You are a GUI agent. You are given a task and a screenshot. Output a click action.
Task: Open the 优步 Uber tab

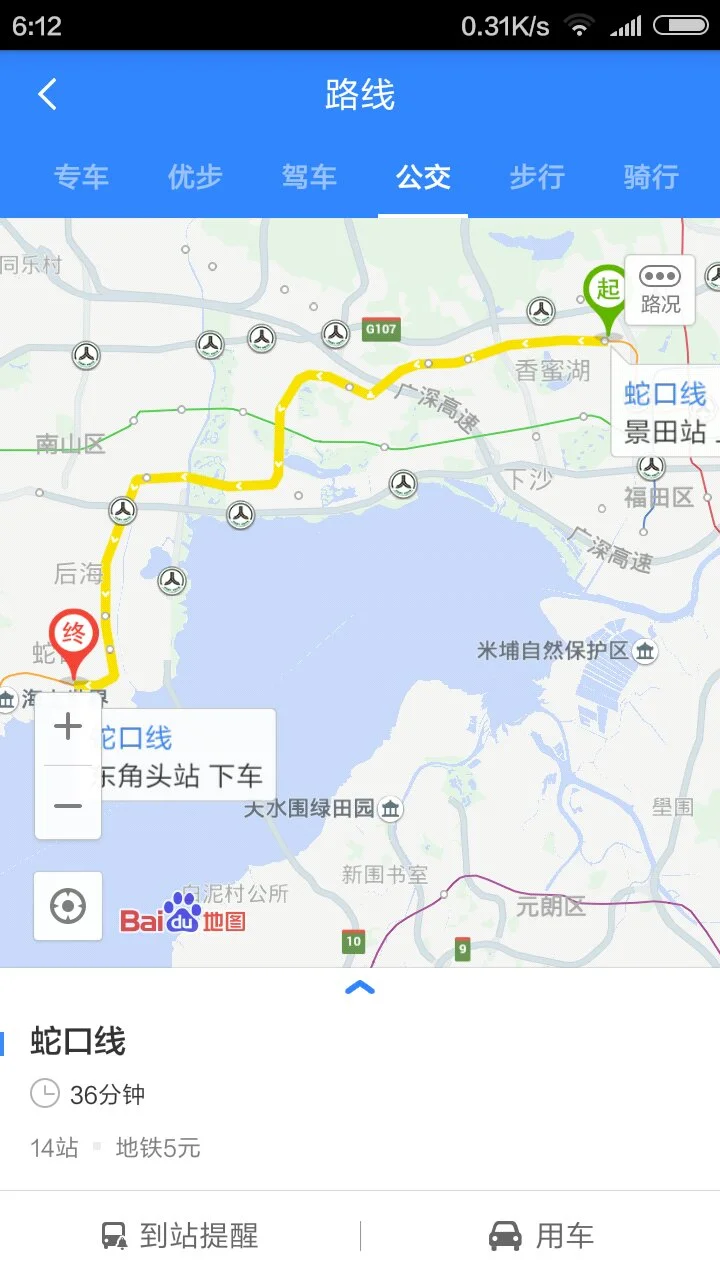pyautogui.click(x=195, y=176)
